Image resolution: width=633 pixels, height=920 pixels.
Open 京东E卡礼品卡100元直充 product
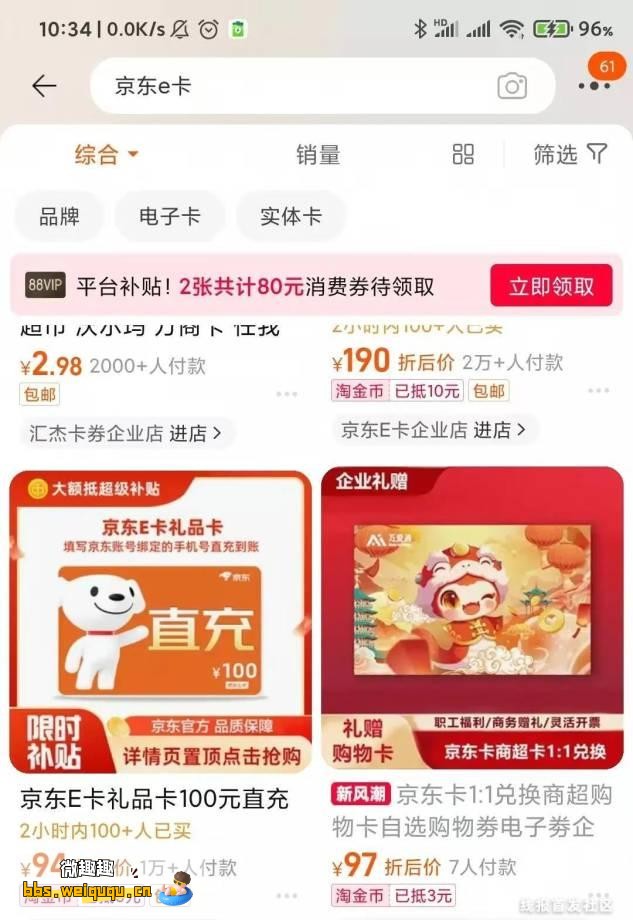click(160, 620)
